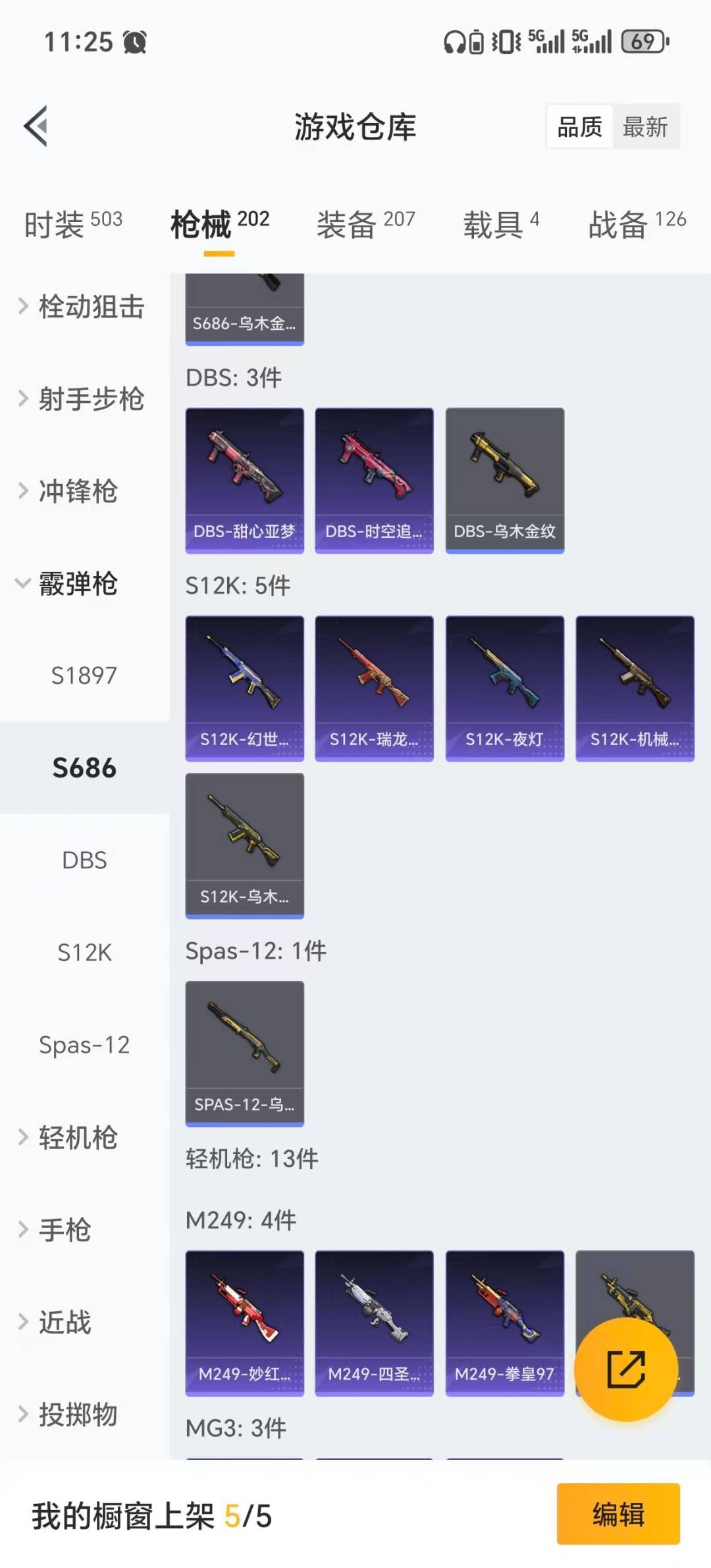Tap the headset icon in the status bar

pyautogui.click(x=454, y=42)
